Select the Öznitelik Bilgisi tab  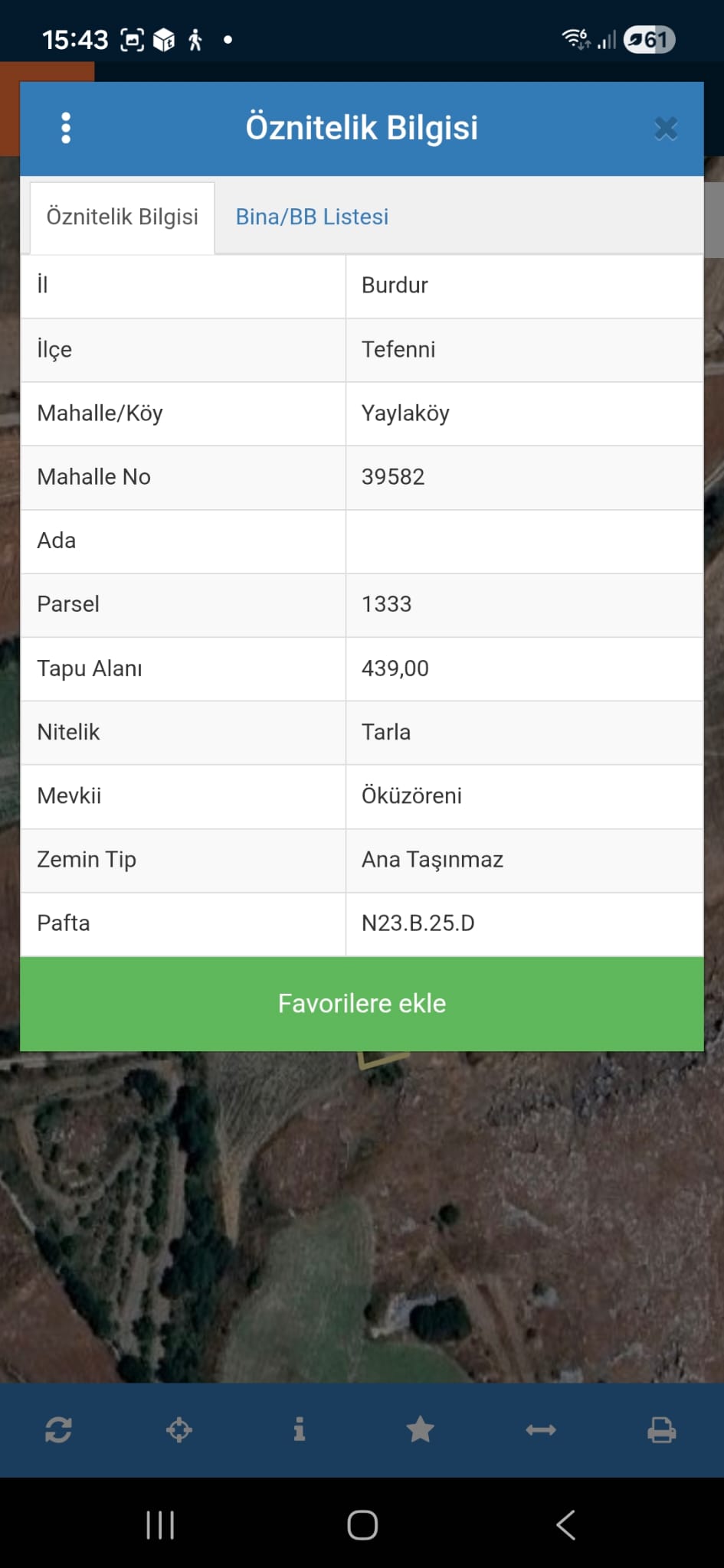[x=123, y=217]
